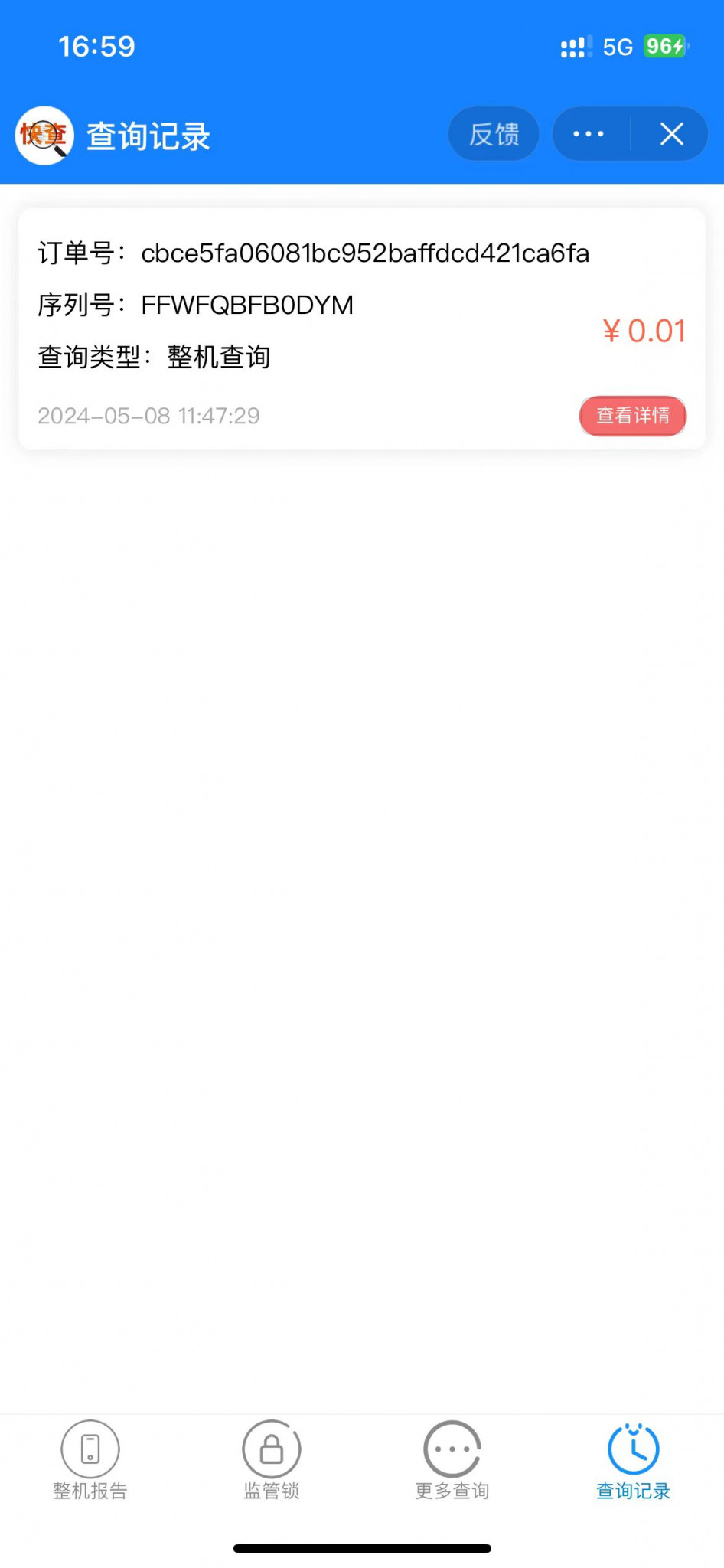Tap 查看详情 to view order details
Image resolution: width=724 pixels, height=1568 pixels.
(x=633, y=416)
